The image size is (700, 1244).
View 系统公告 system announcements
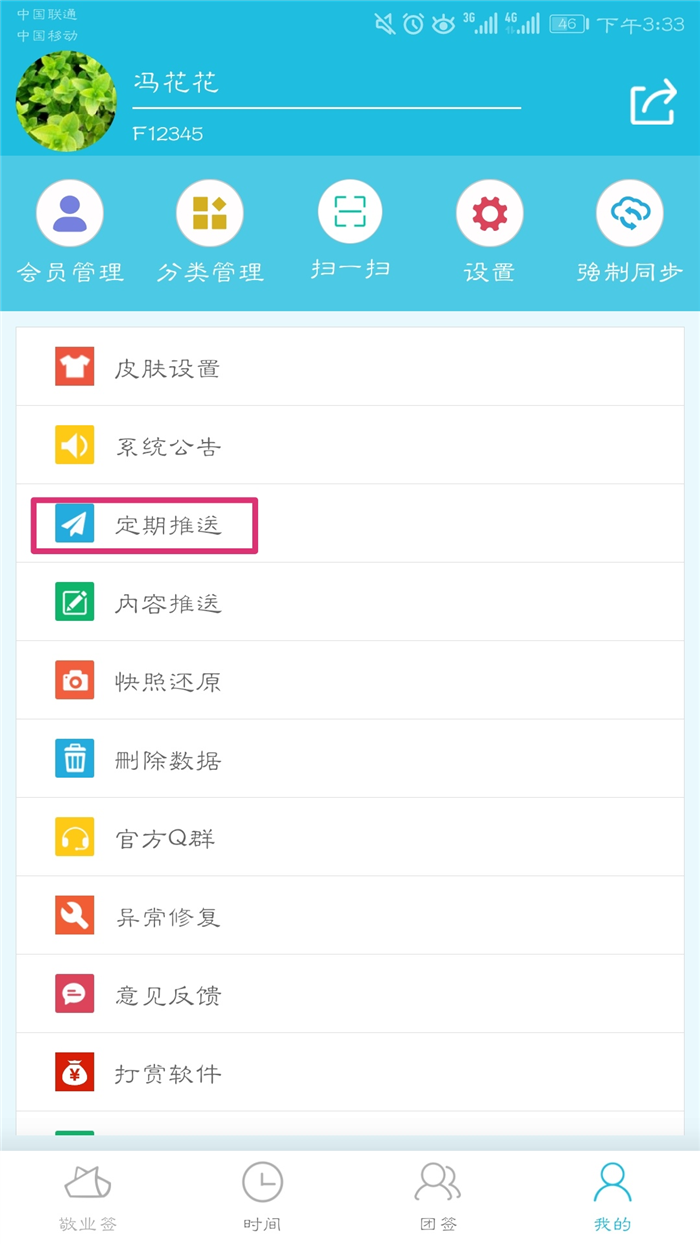(x=350, y=445)
